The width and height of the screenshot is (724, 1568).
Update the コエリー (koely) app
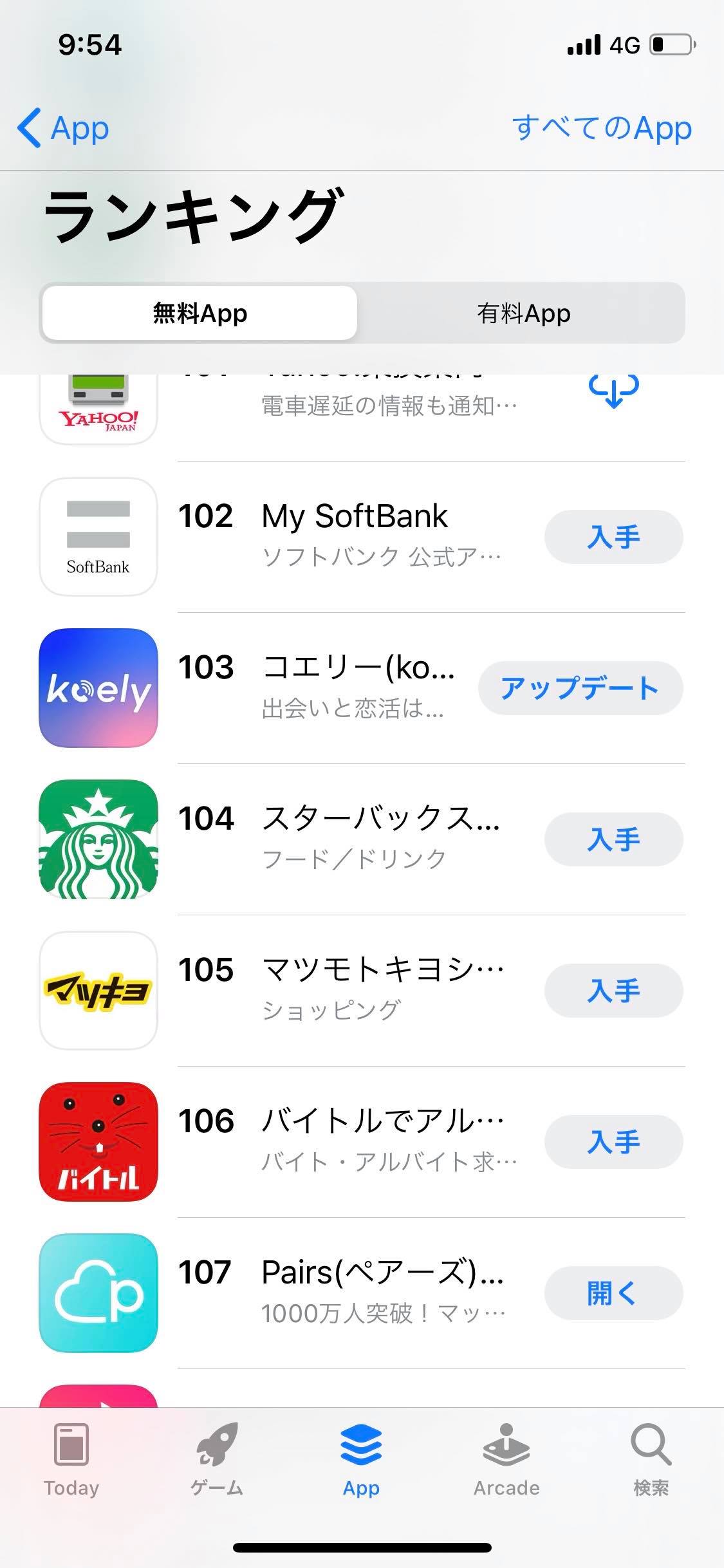click(x=580, y=688)
